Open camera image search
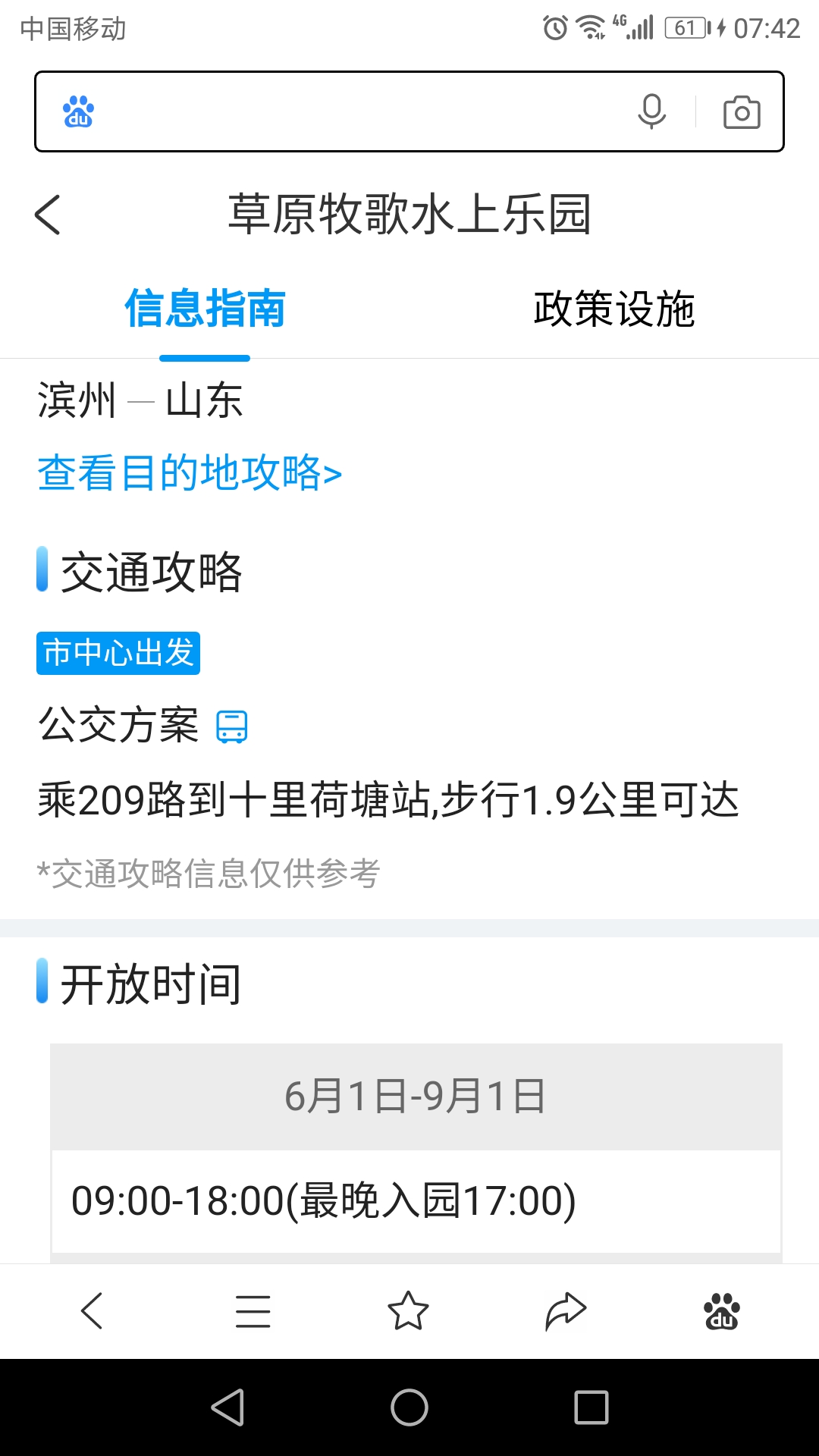Screen dimensions: 819x1456 coord(741,112)
